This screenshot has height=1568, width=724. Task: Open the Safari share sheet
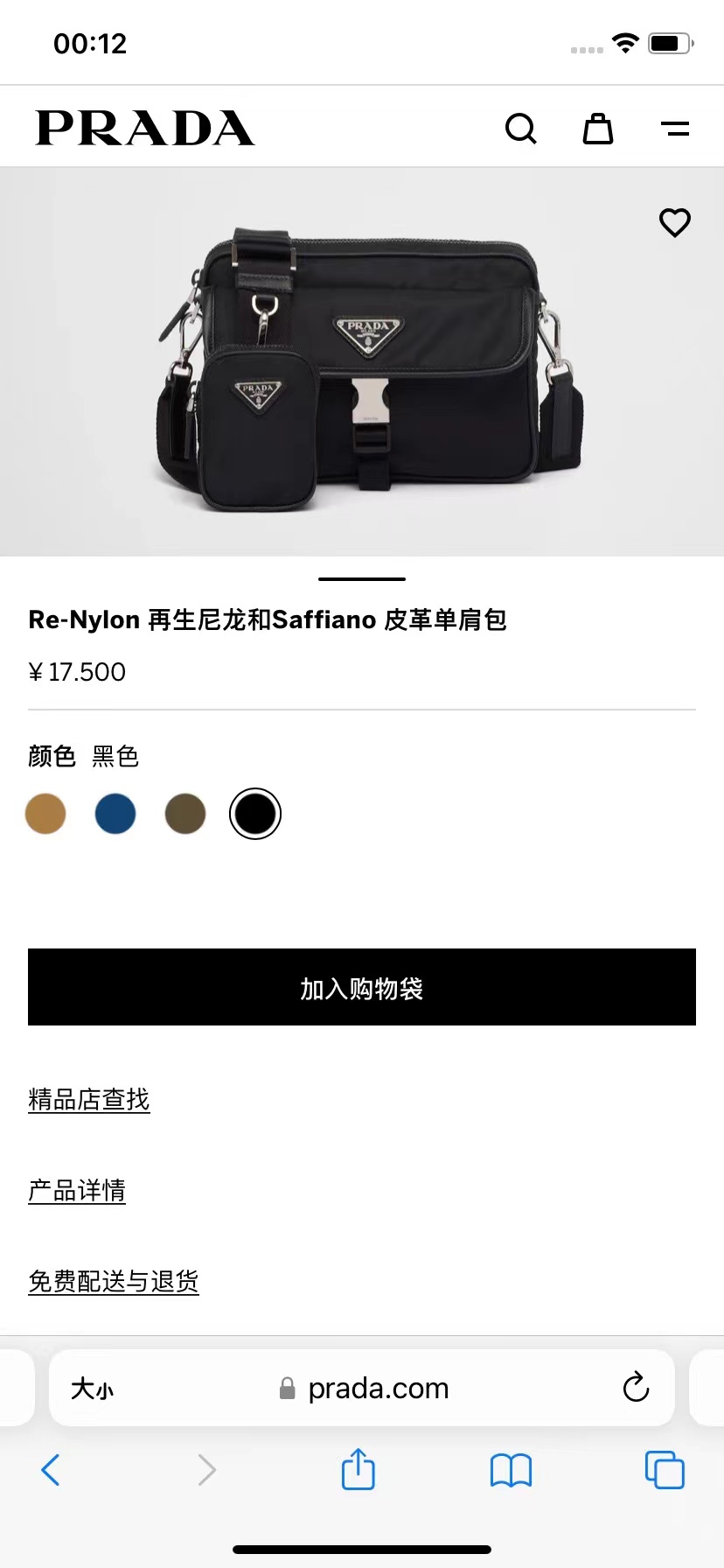click(358, 1469)
